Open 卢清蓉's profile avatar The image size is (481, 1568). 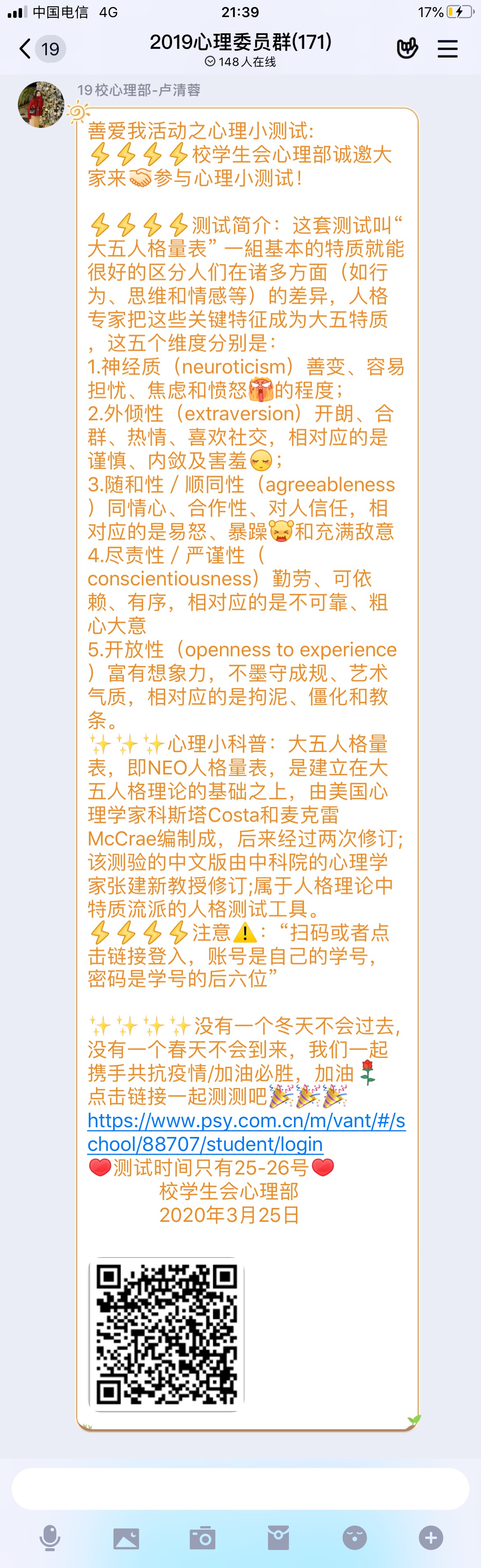(x=41, y=105)
